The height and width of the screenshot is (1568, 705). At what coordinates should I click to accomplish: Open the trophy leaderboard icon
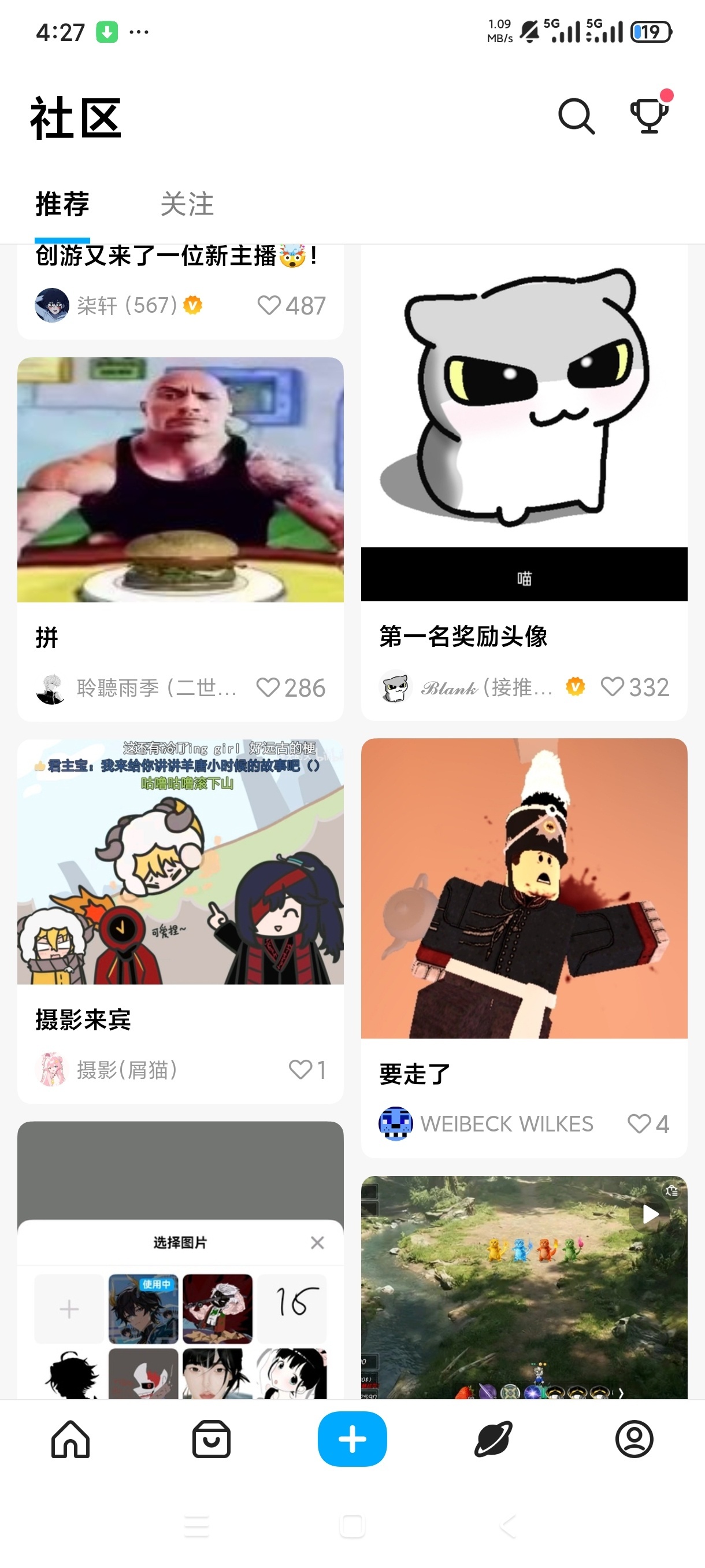point(649,114)
